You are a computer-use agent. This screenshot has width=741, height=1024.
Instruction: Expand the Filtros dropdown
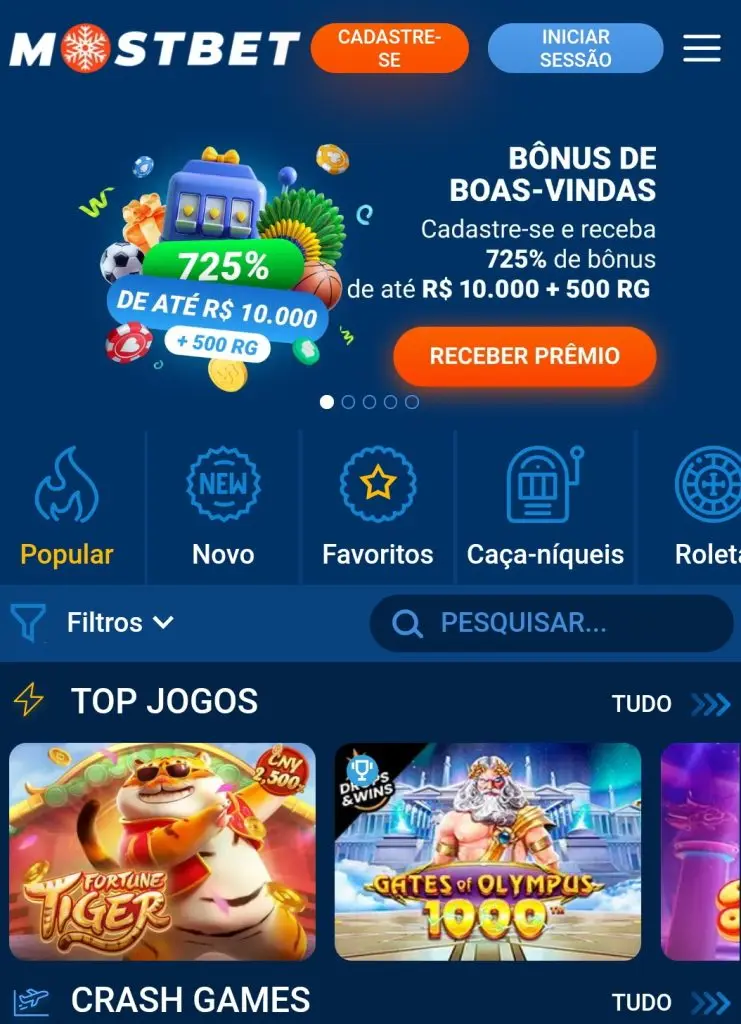pos(118,623)
